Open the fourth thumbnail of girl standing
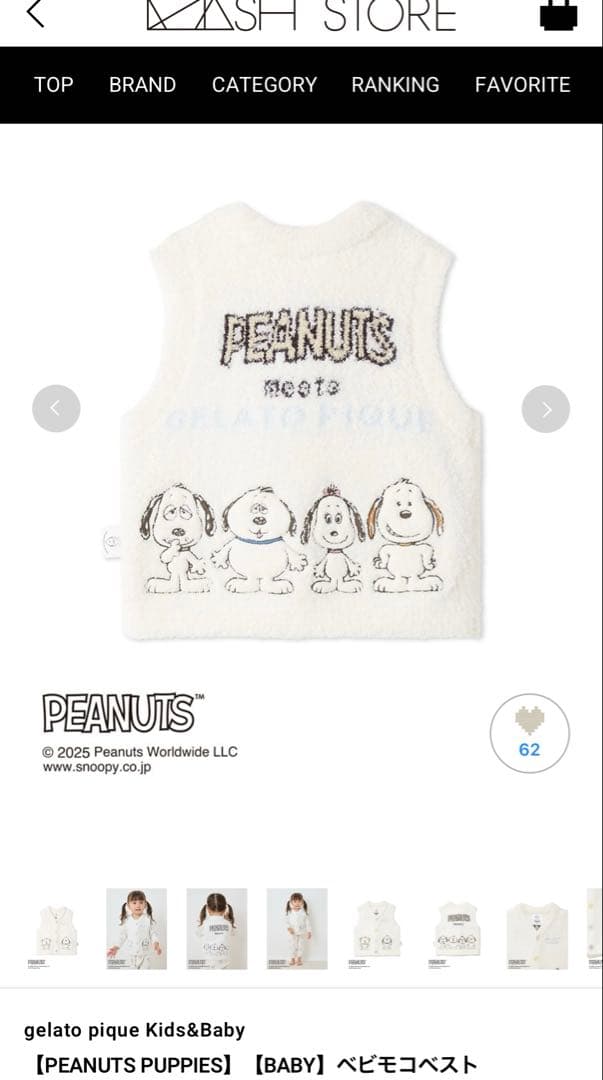The image size is (603, 1080). pyautogui.click(x=296, y=929)
